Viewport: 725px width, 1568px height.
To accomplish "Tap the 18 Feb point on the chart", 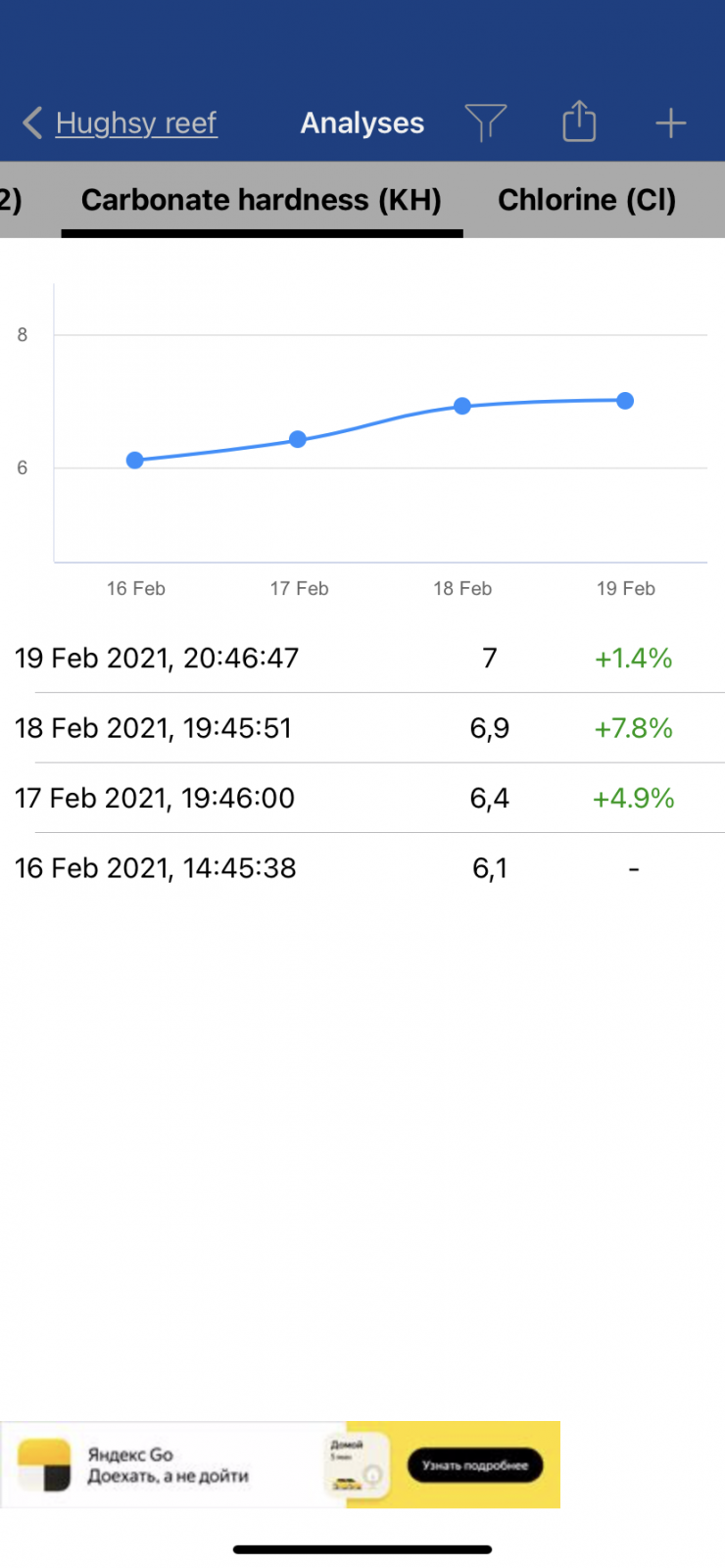I will (462, 406).
